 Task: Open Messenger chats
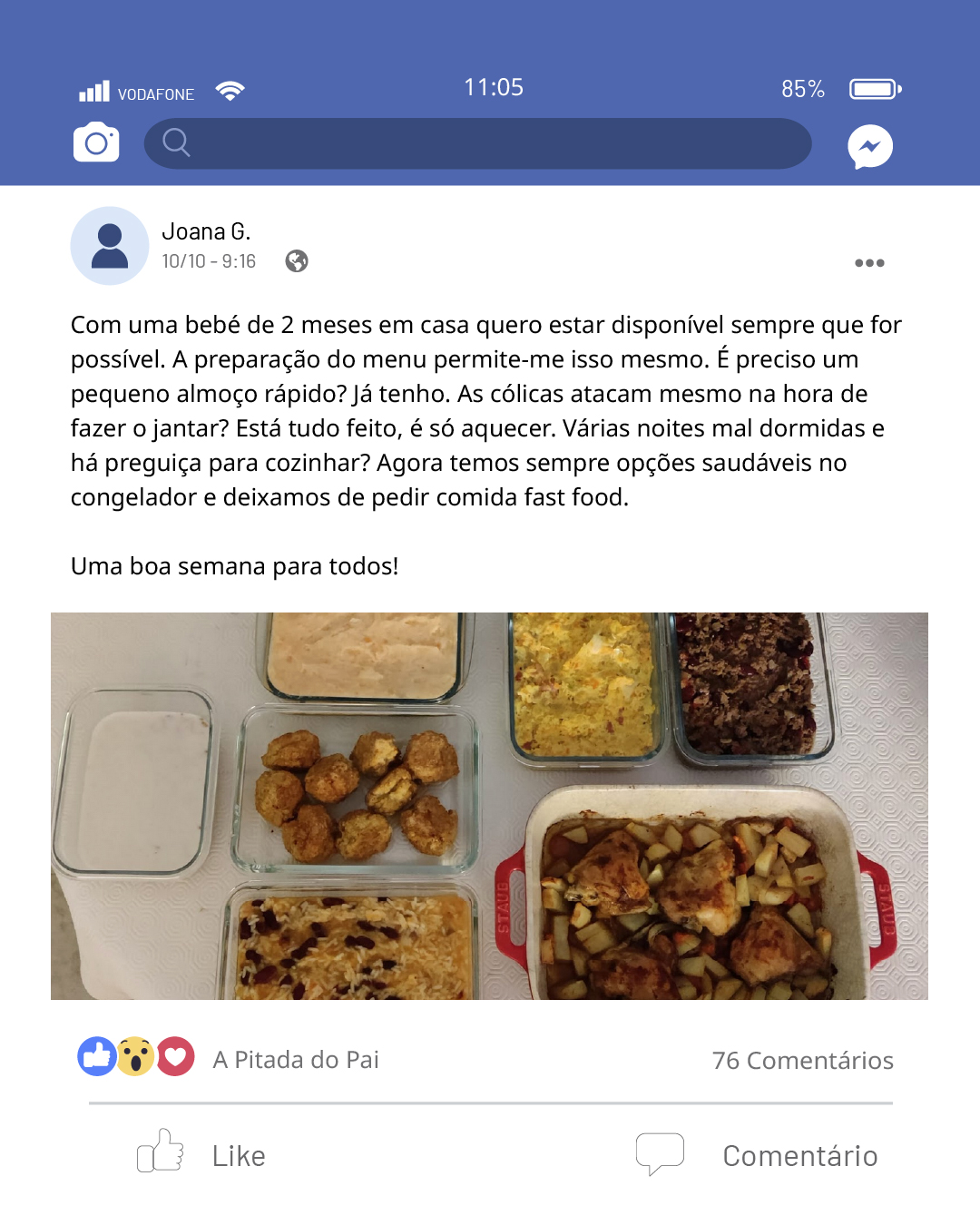click(869, 146)
